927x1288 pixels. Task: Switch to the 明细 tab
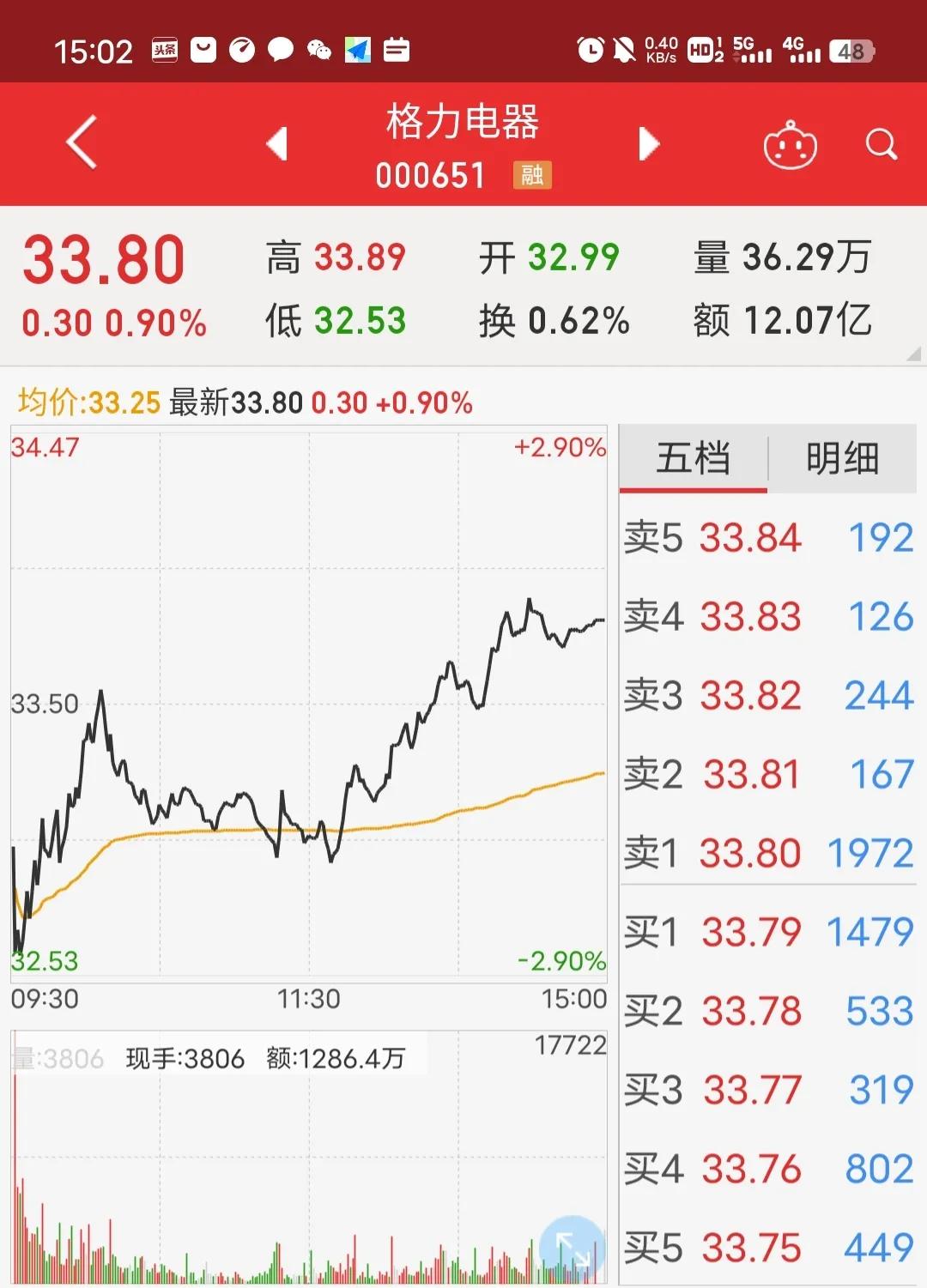click(x=842, y=458)
